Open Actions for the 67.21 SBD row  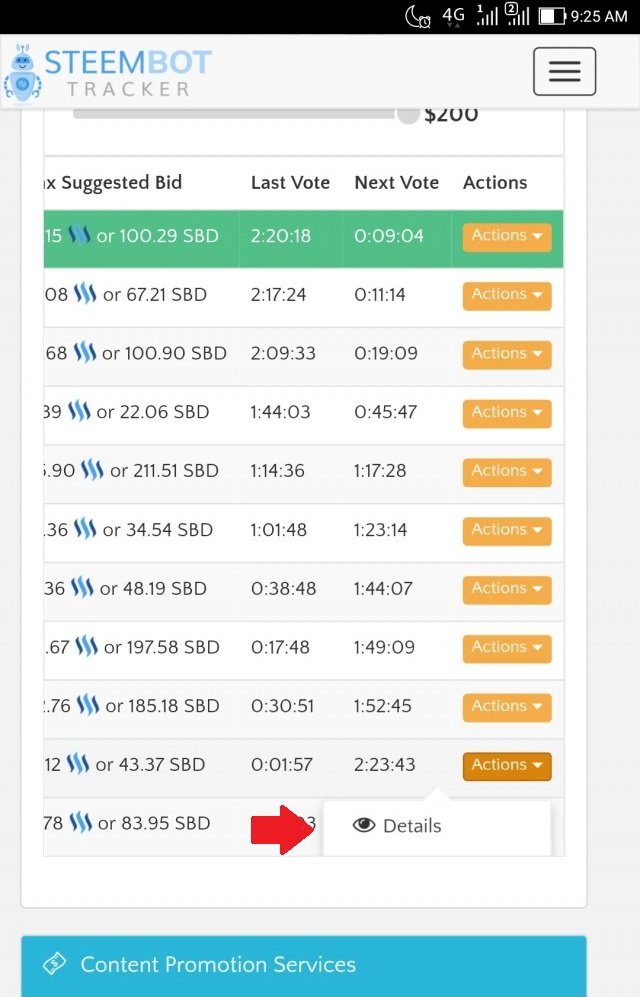coord(506,296)
